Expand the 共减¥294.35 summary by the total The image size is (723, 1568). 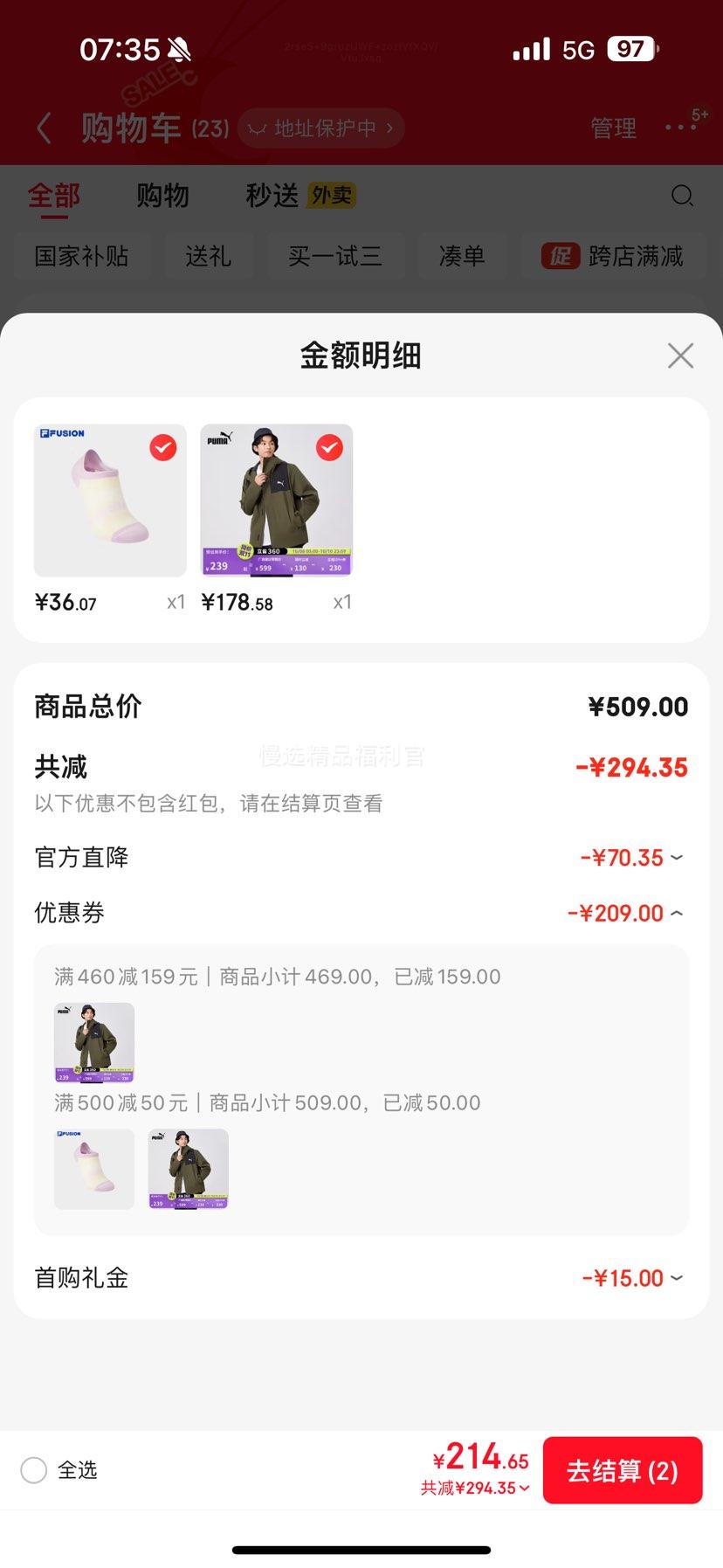[475, 1488]
